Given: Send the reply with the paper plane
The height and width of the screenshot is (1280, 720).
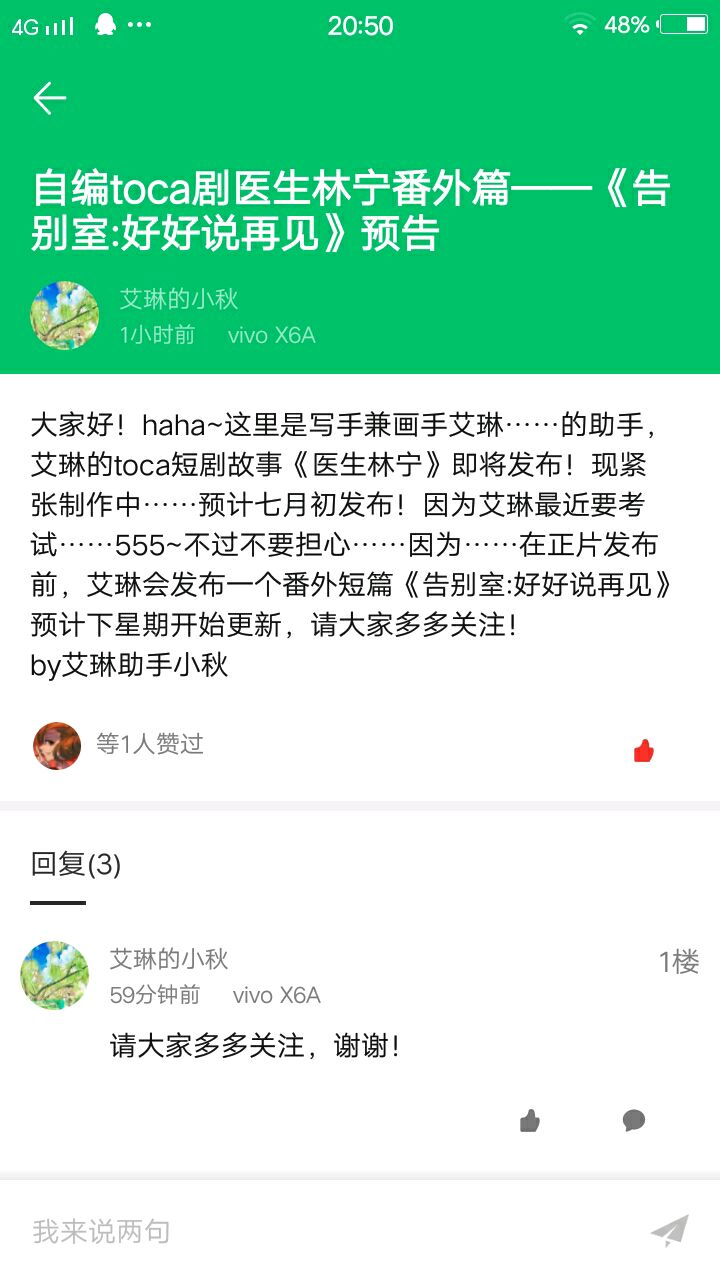Looking at the screenshot, I should (669, 1231).
